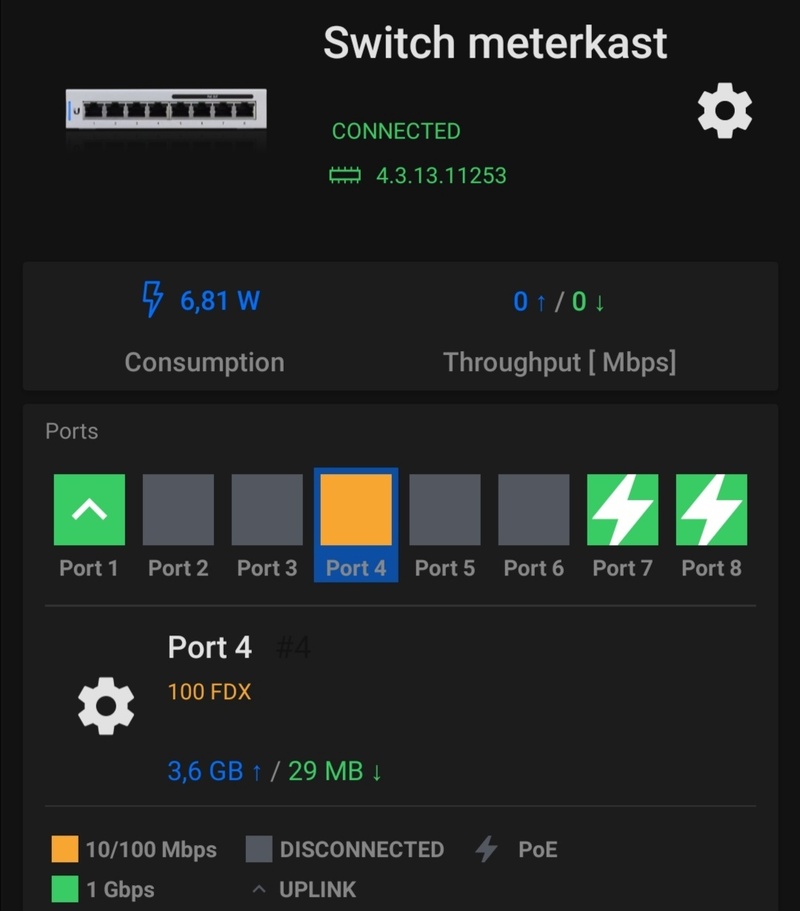Select the Port 7 PoE tile
The image size is (800, 911).
pyautogui.click(x=622, y=510)
